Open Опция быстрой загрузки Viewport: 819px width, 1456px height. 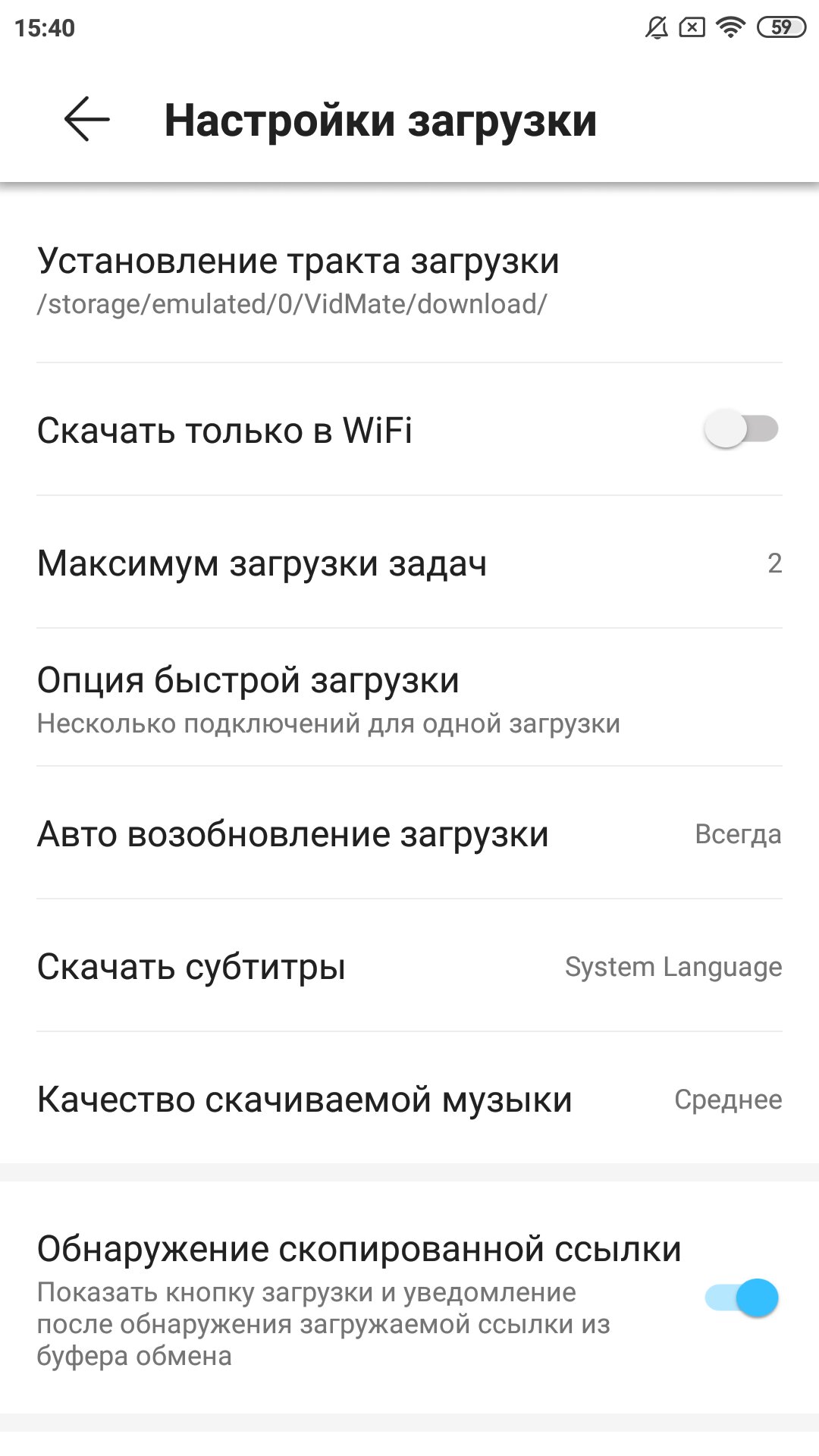point(409,698)
